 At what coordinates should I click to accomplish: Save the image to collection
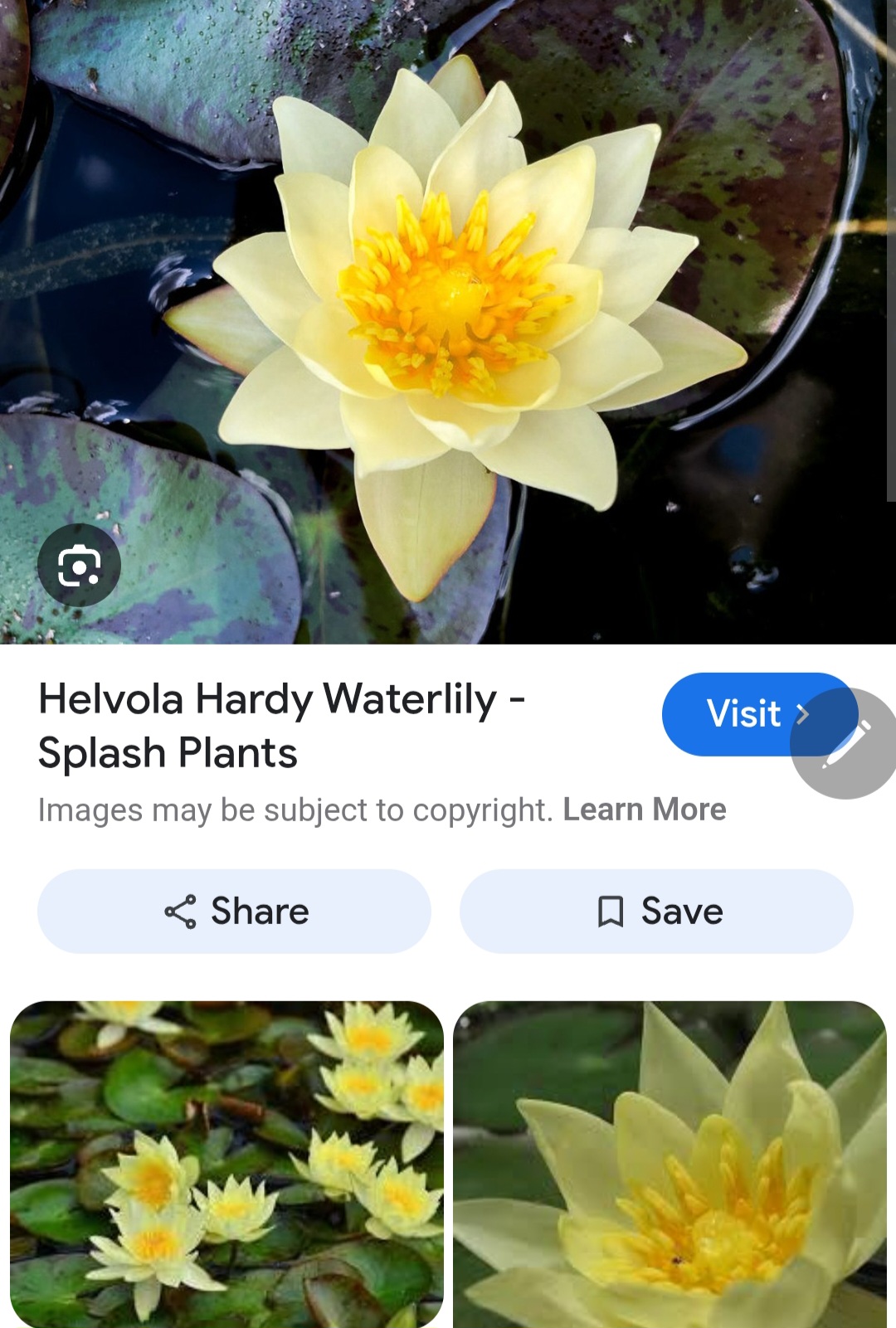(656, 911)
